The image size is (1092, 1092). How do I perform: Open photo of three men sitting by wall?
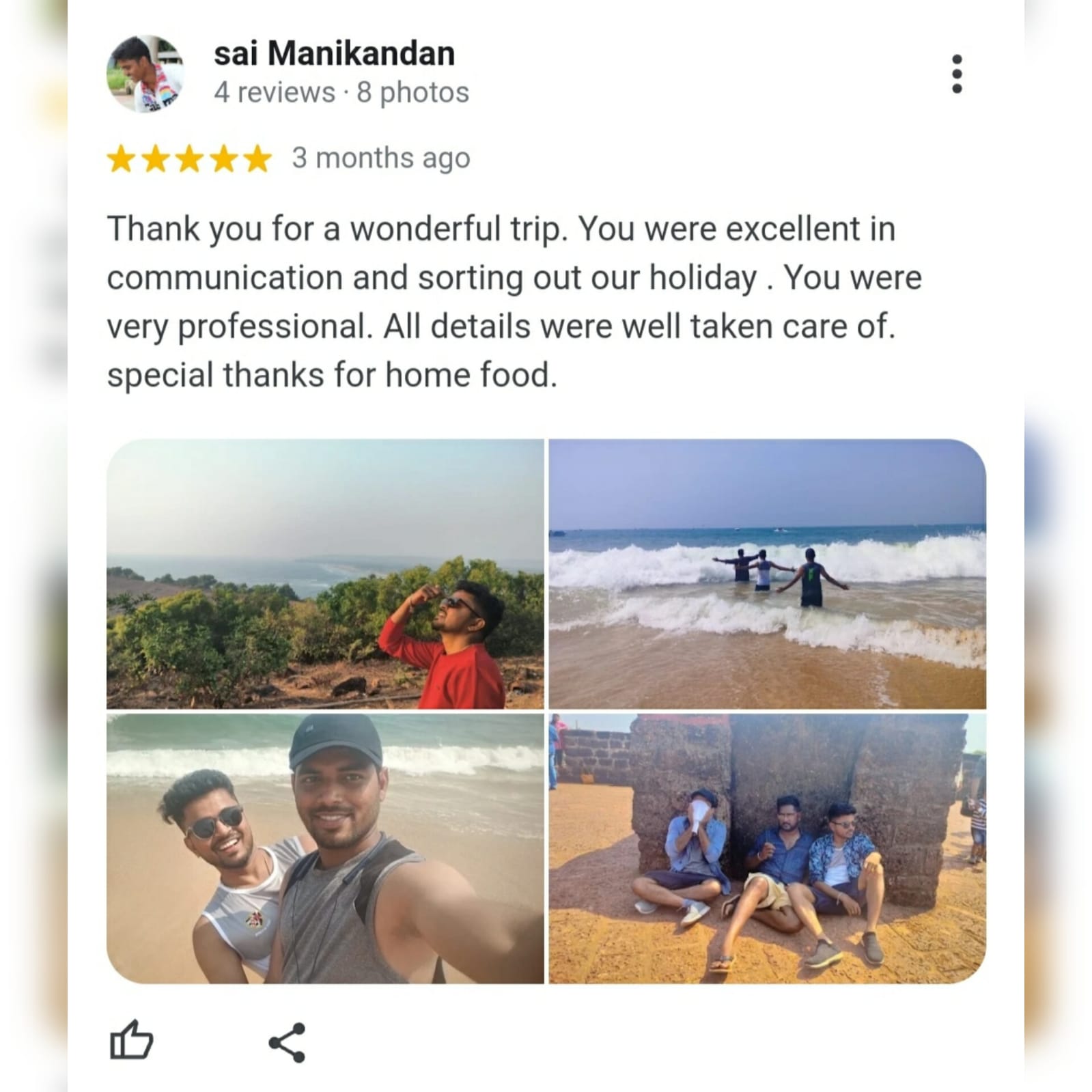tap(767, 849)
